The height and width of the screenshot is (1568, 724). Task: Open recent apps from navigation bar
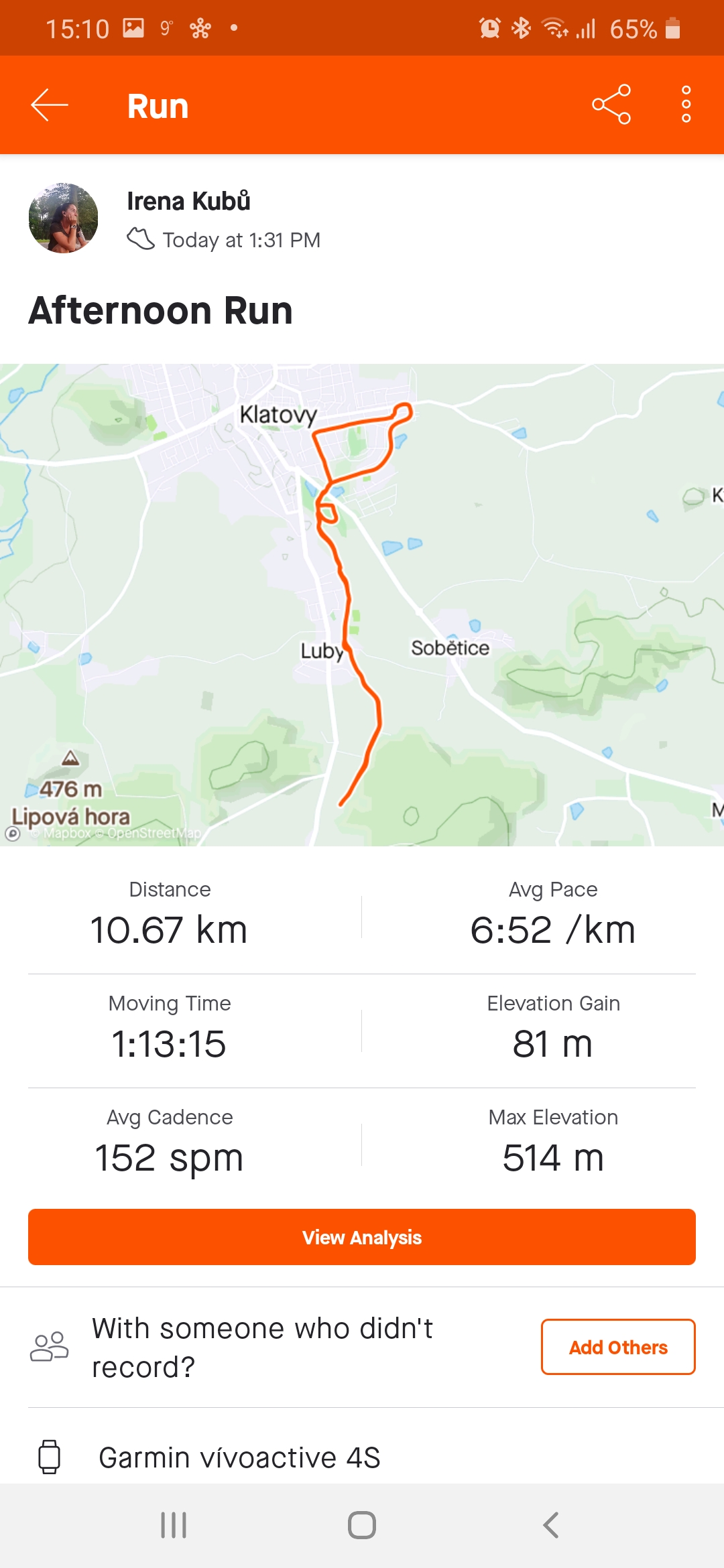coord(174,1525)
